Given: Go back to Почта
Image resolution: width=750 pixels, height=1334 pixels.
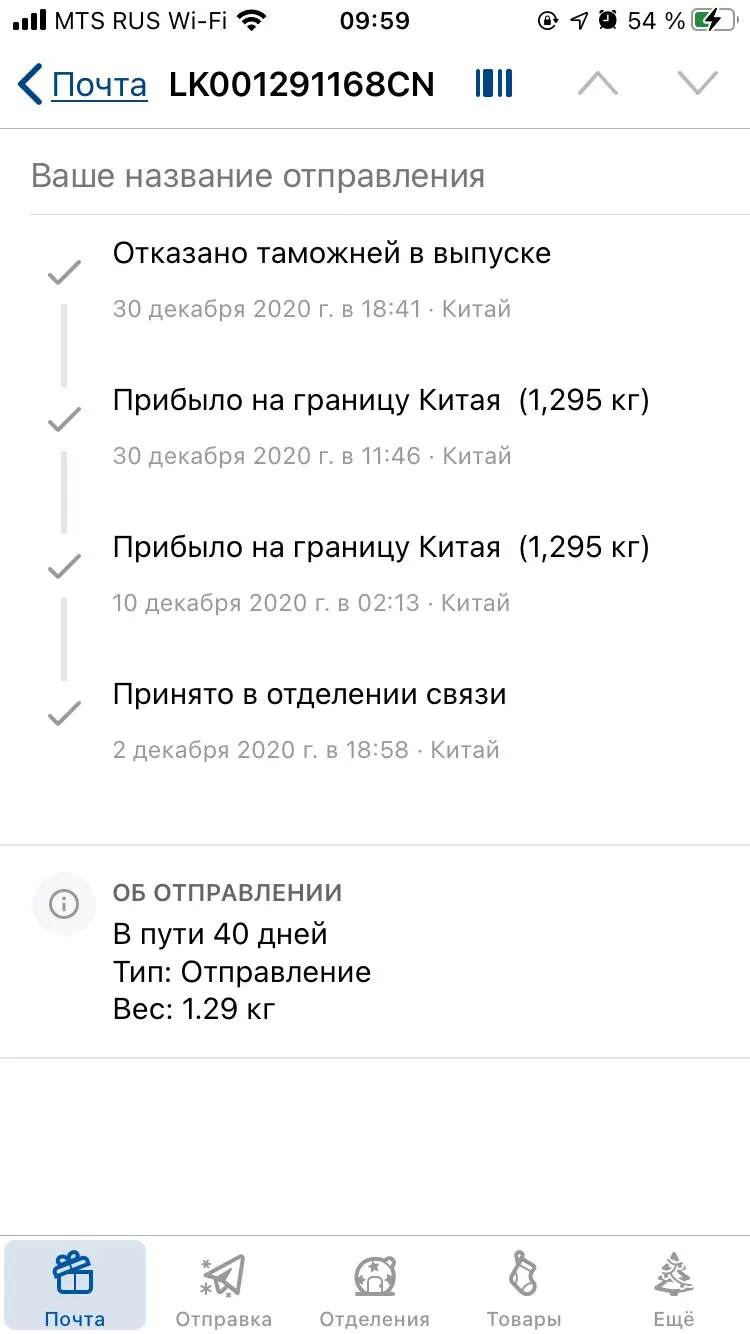Looking at the screenshot, I should click(x=83, y=85).
